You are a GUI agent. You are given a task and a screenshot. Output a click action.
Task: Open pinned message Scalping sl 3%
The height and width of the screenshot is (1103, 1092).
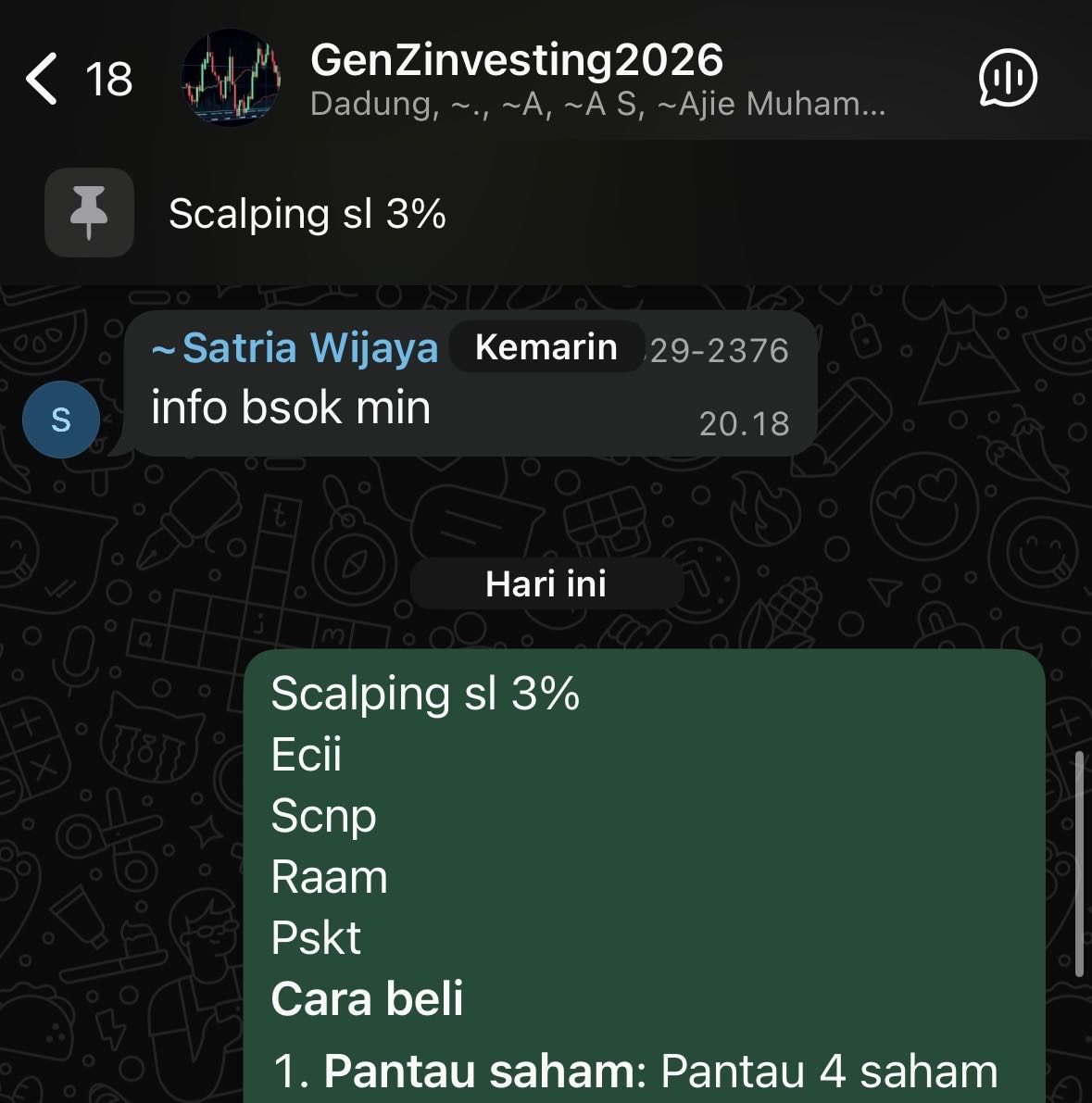click(308, 214)
